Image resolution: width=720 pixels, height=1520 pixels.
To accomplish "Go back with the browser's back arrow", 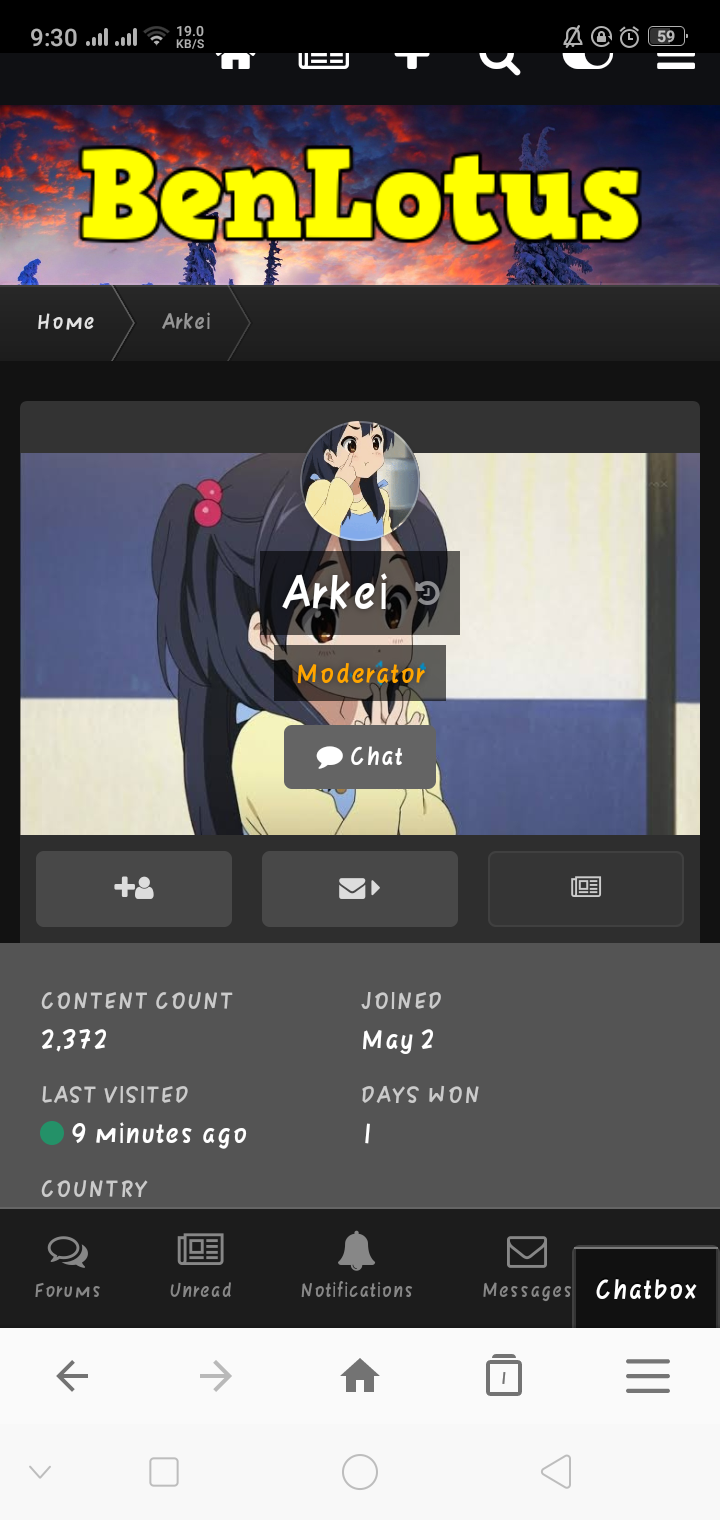I will click(x=72, y=1377).
